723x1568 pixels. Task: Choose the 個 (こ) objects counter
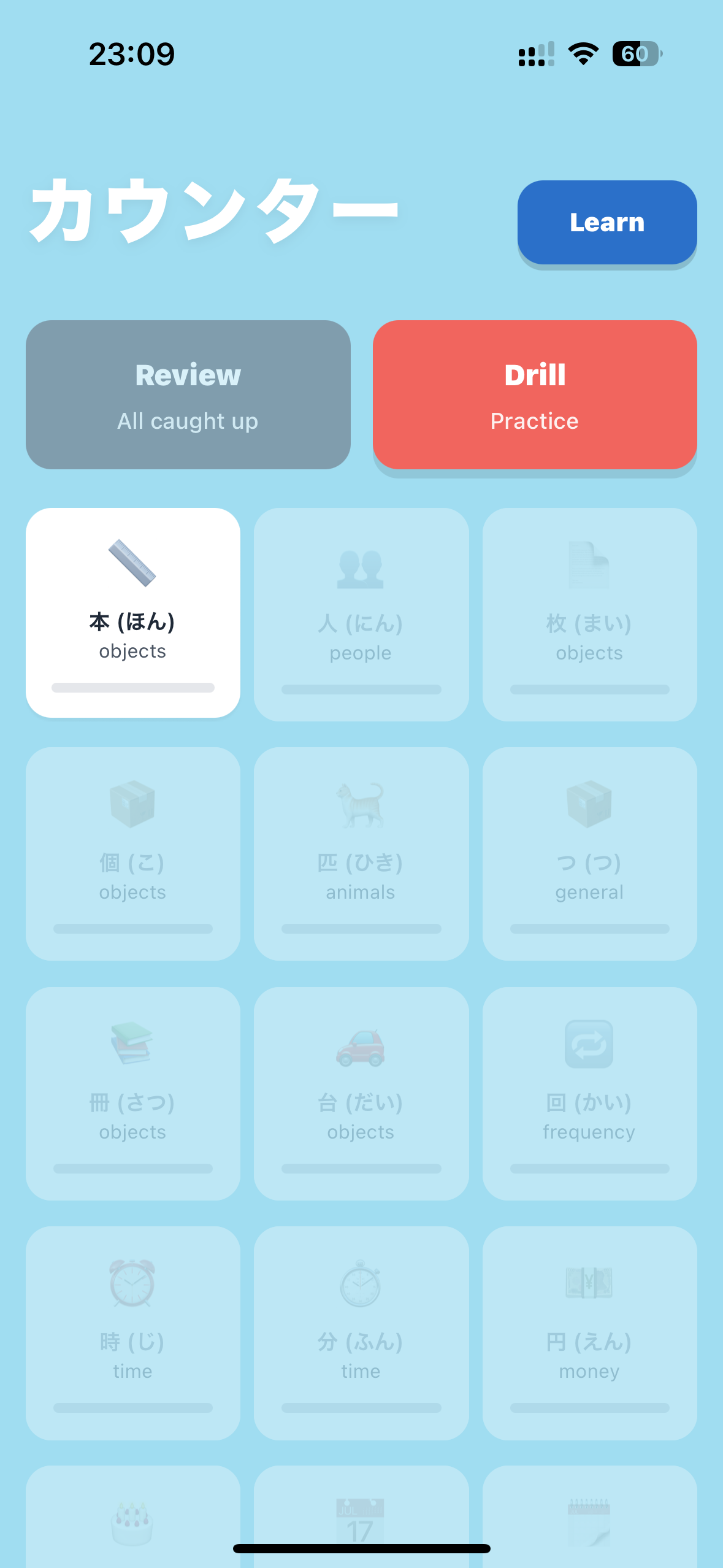pos(132,853)
